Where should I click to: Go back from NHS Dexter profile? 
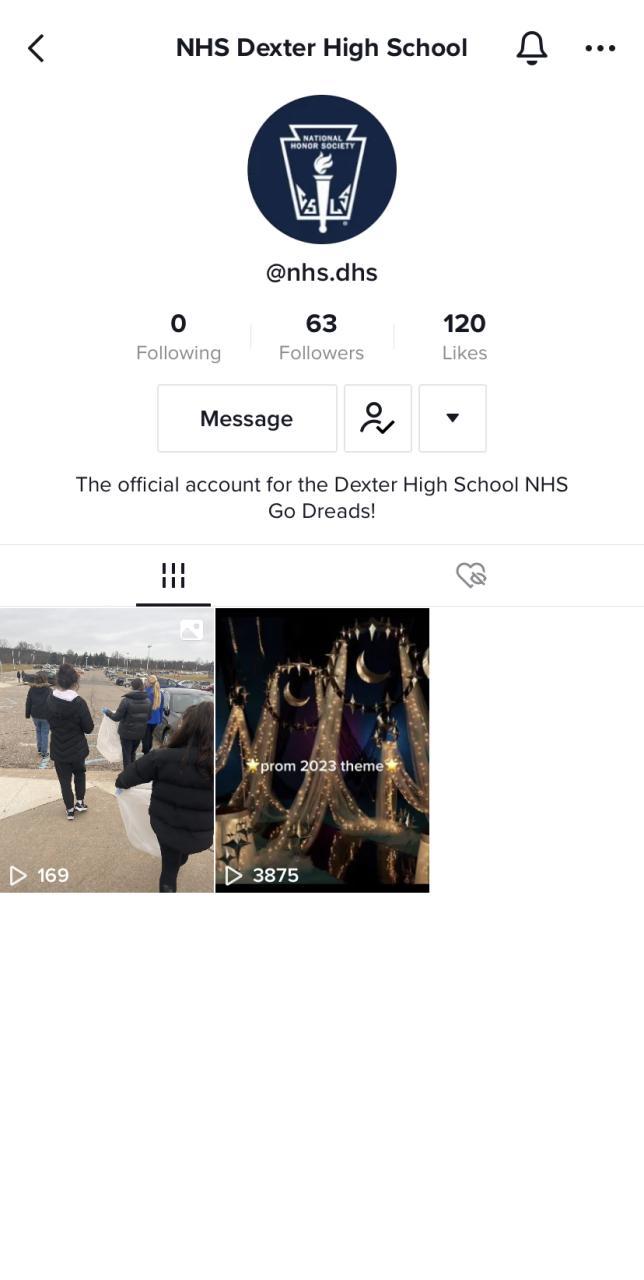[x=36, y=48]
